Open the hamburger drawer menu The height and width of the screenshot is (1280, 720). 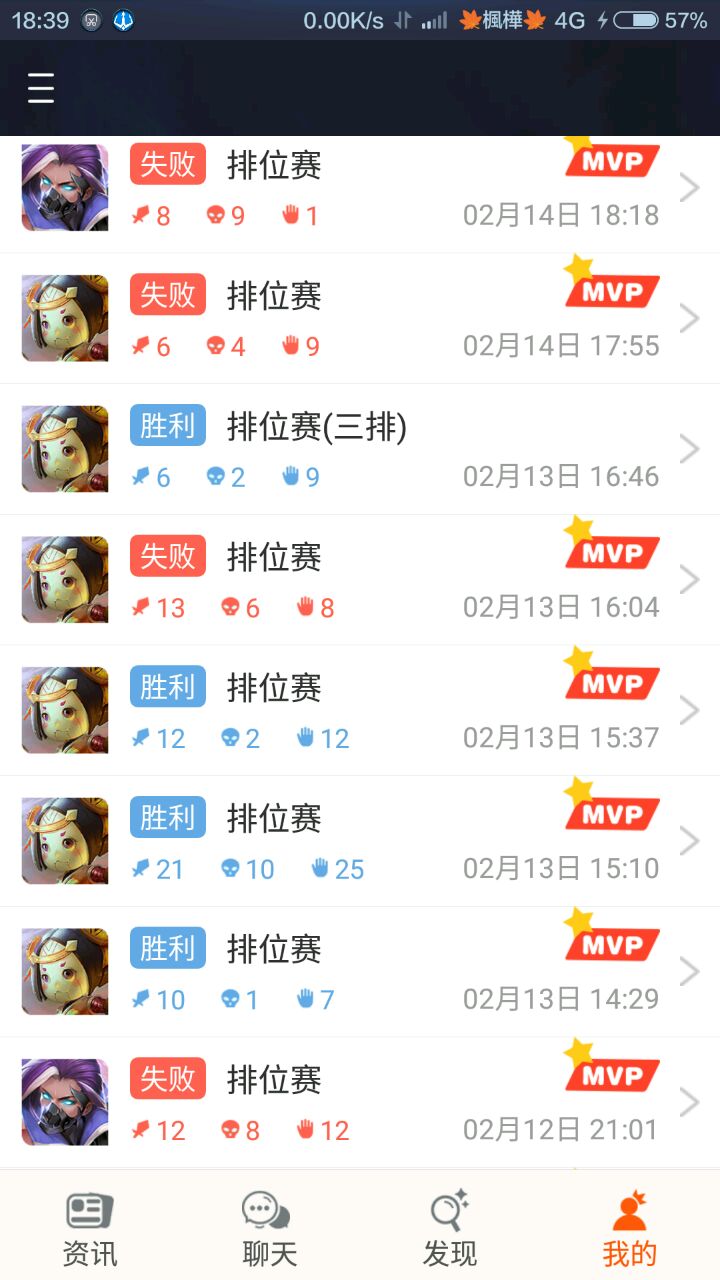(x=41, y=89)
